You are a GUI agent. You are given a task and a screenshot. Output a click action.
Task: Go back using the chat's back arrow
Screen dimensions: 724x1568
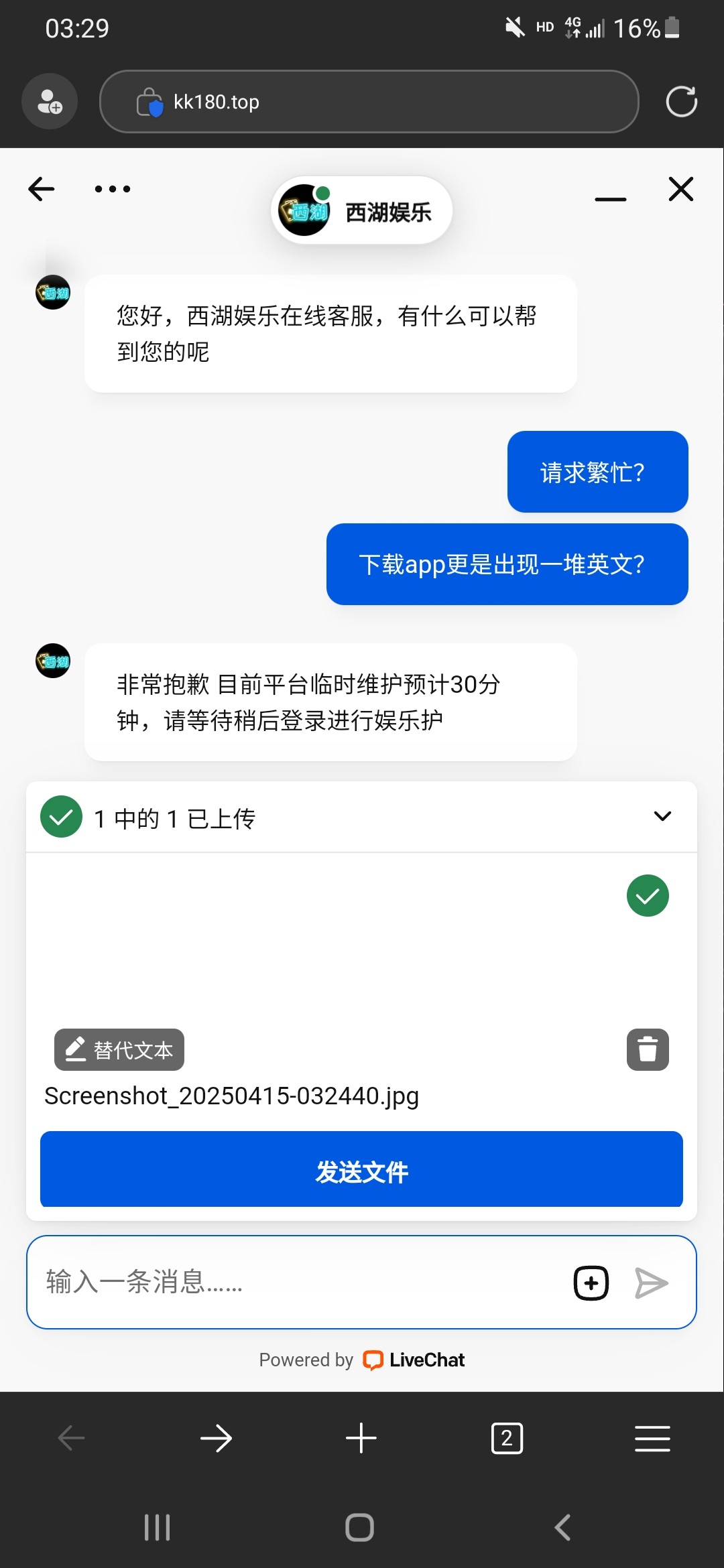(41, 189)
